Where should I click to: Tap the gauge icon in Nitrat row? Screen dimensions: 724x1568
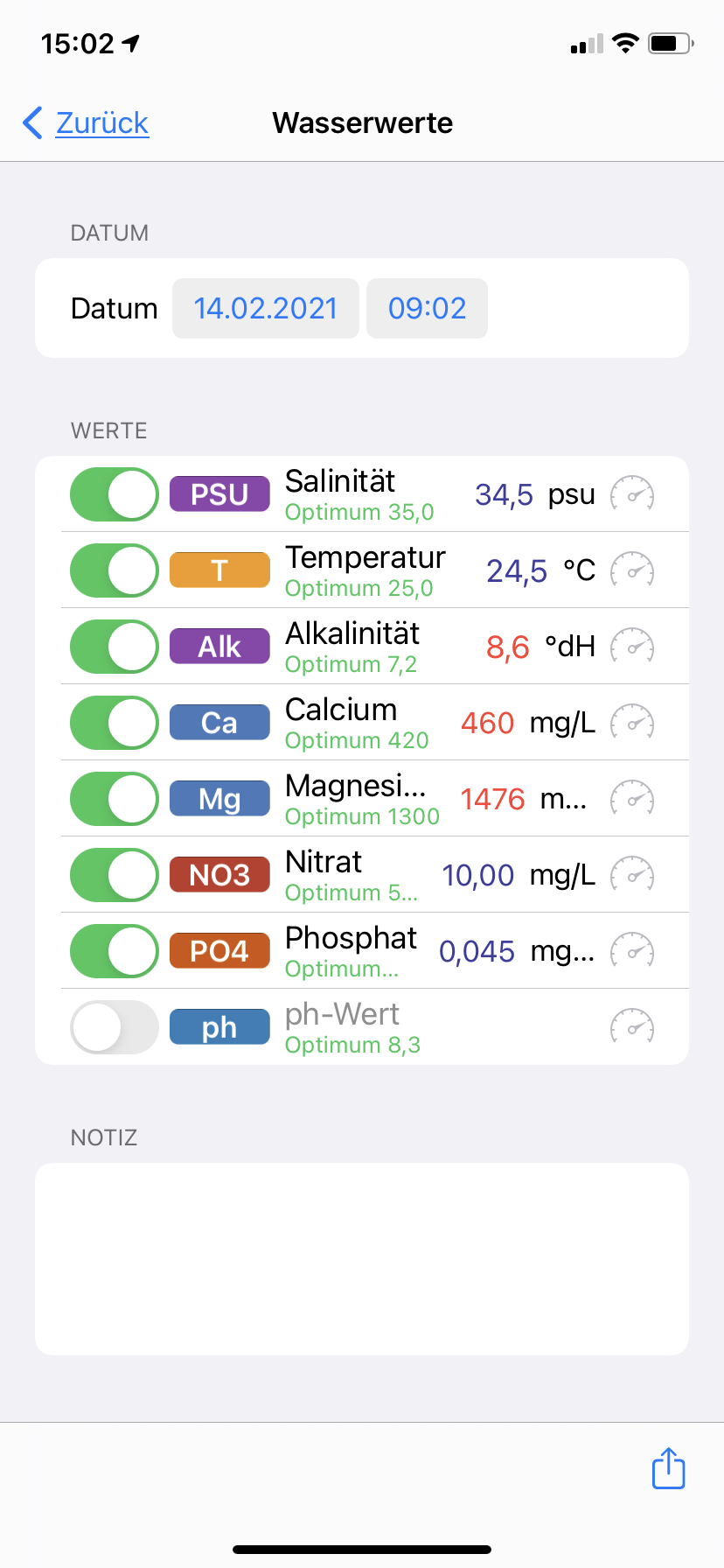tap(631, 875)
